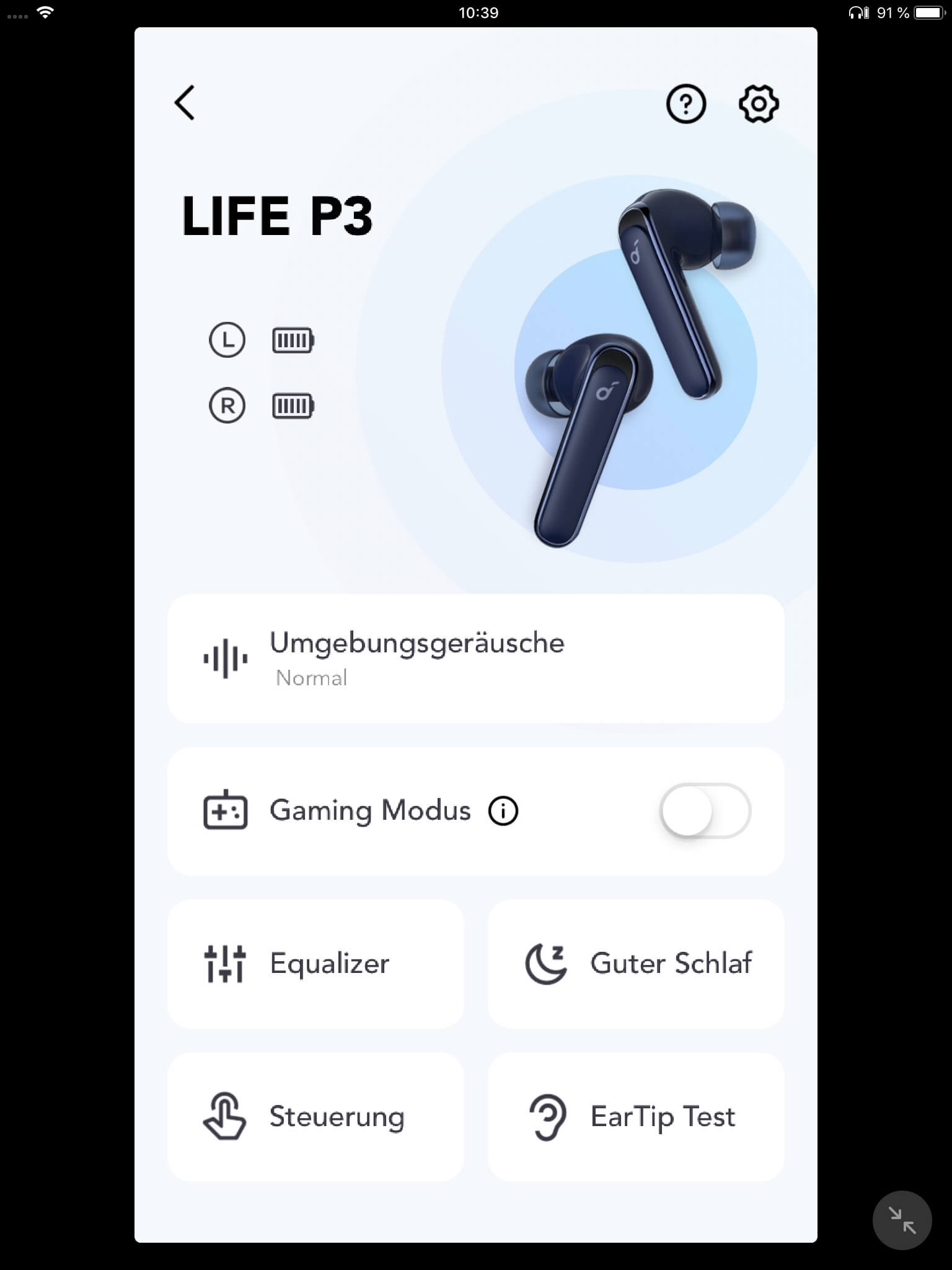Screen dimensions: 952x1270
Task: Open Steuerung controls
Action: point(315,1117)
